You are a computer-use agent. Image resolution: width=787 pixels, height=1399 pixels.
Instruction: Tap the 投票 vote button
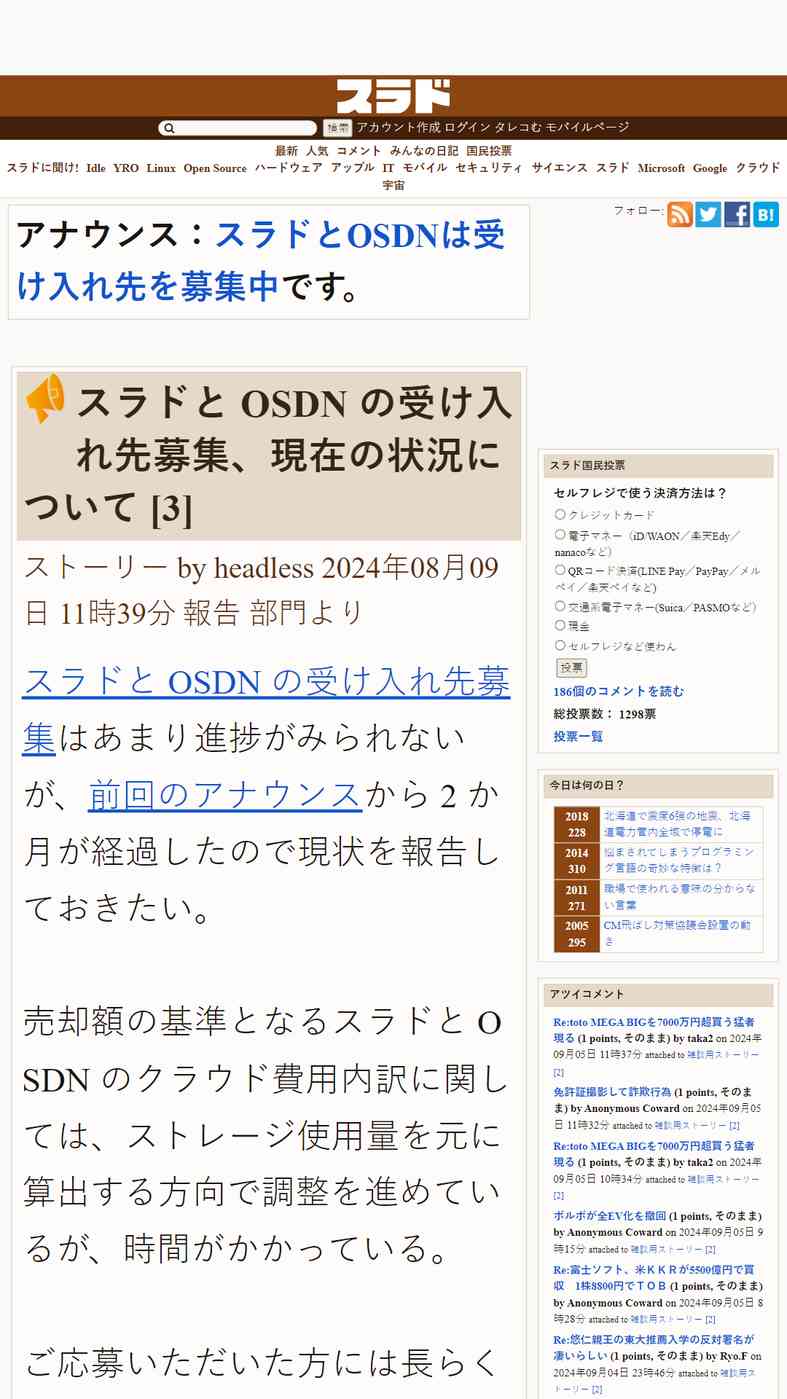pyautogui.click(x=571, y=668)
